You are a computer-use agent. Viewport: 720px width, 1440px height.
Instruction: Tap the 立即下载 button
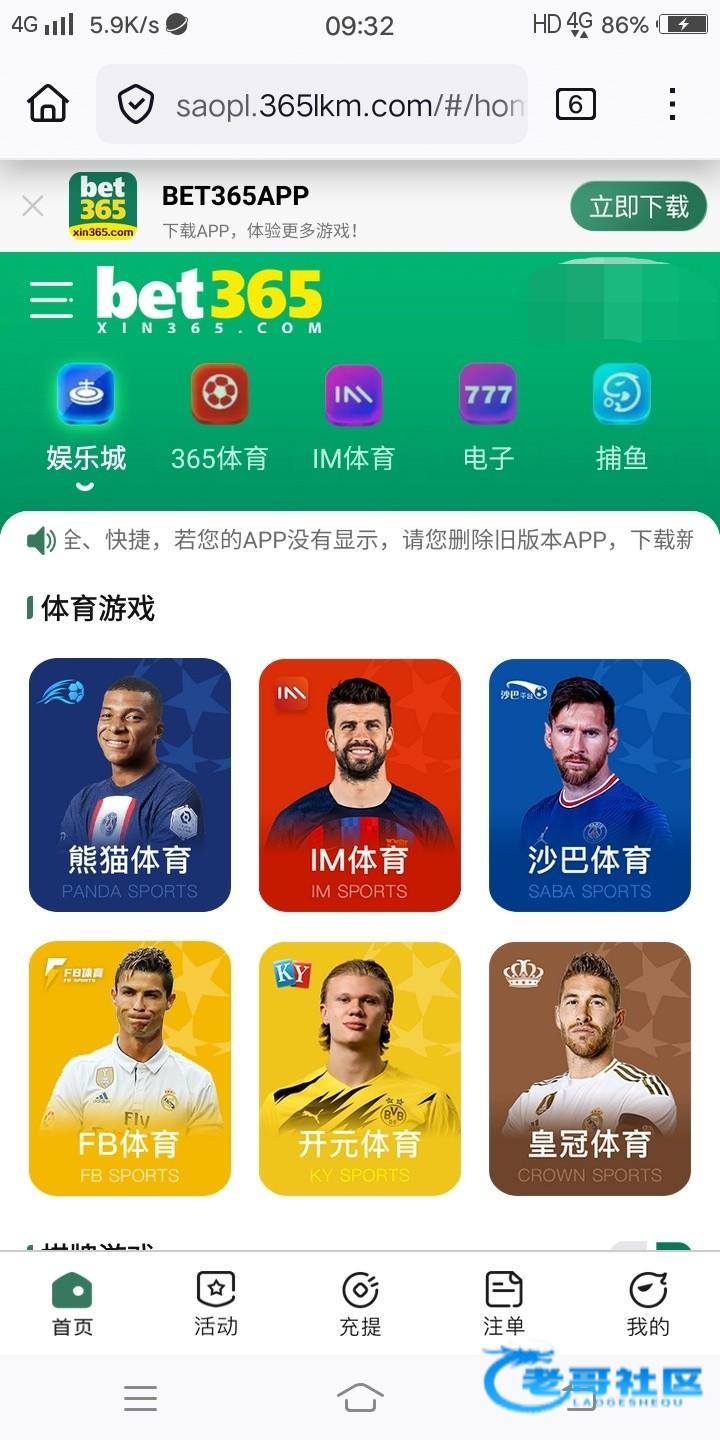[x=638, y=207]
